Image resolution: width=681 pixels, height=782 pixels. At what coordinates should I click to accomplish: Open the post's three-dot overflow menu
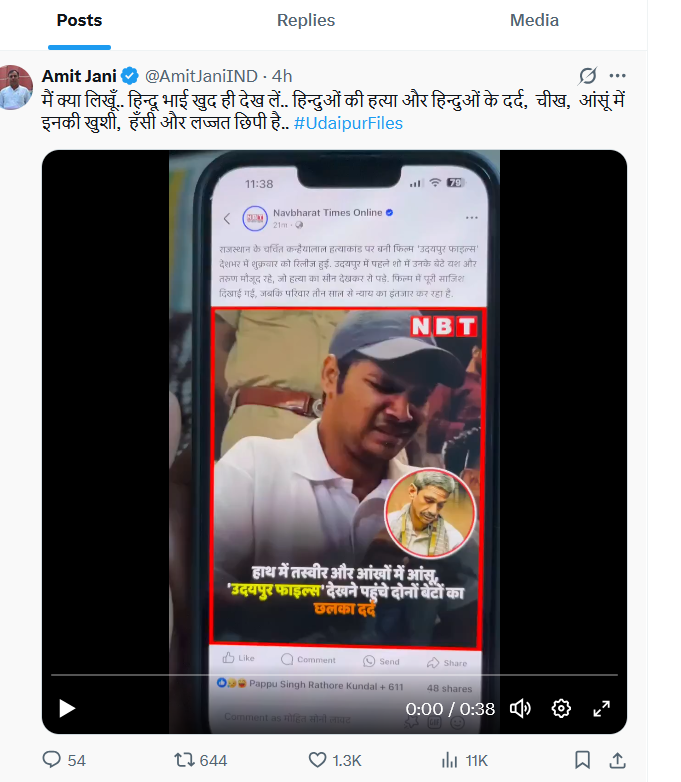(x=618, y=76)
